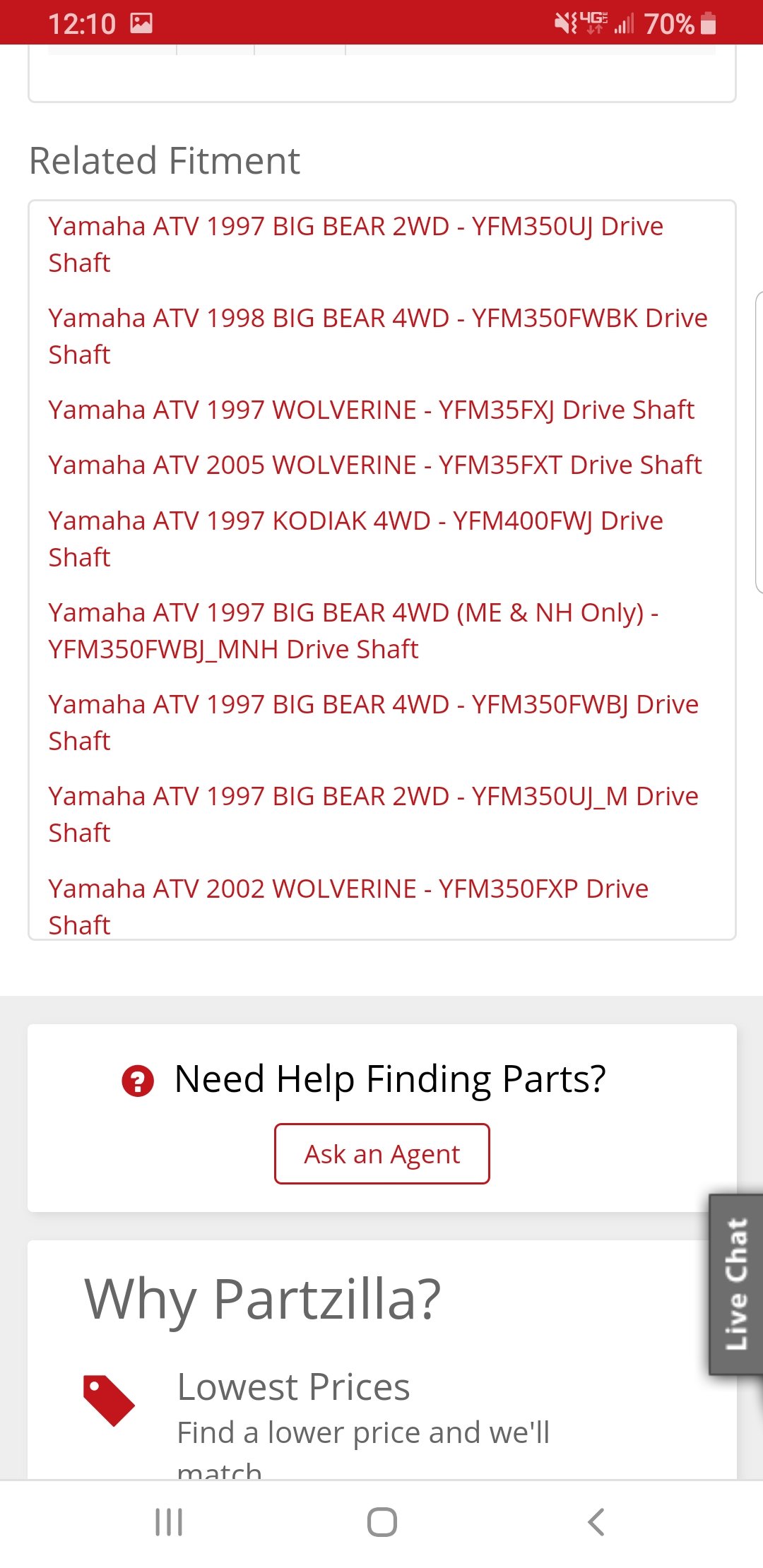Screen dimensions: 763x1568
Task: Open 1997 BIG BEAR 2WD YFM350UJ Drive Shaft link
Action: [356, 244]
